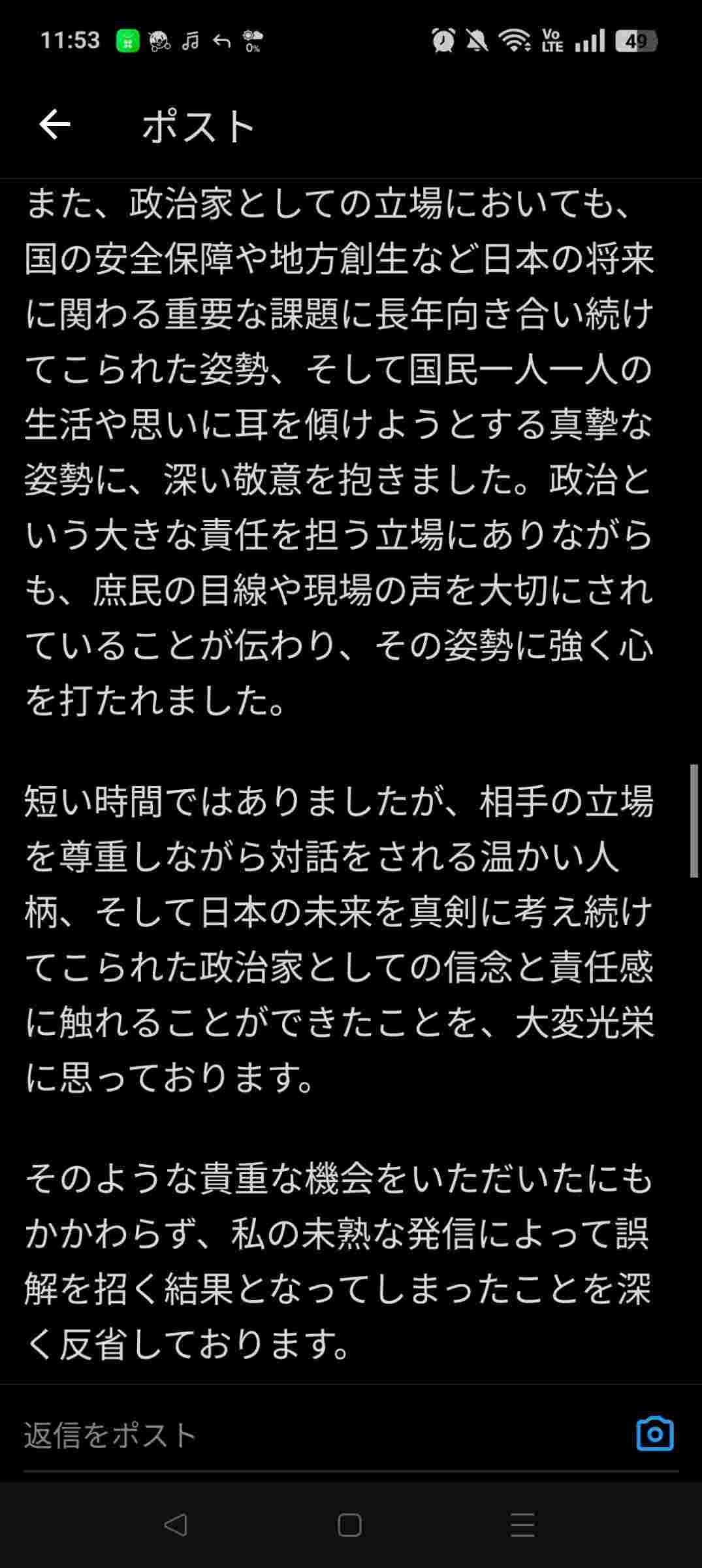Tap the system back button
Image resolution: width=702 pixels, height=1568 pixels.
click(x=175, y=1525)
